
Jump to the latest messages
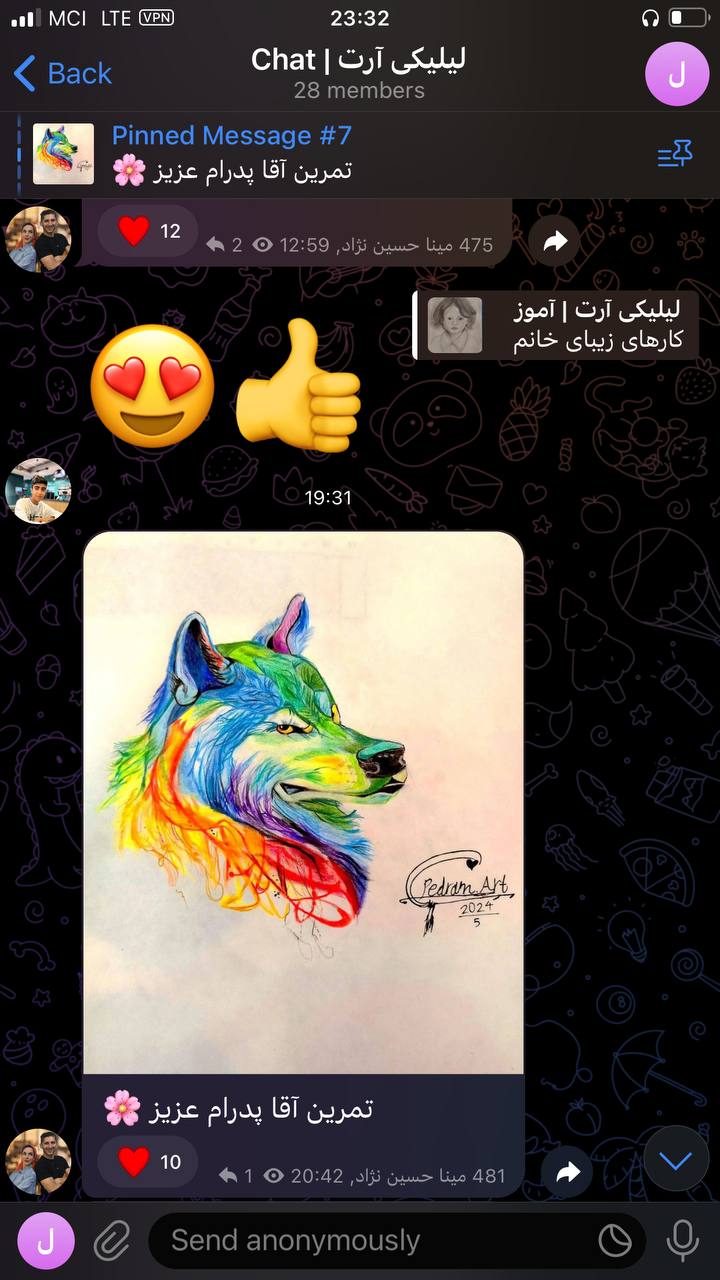click(x=676, y=1161)
